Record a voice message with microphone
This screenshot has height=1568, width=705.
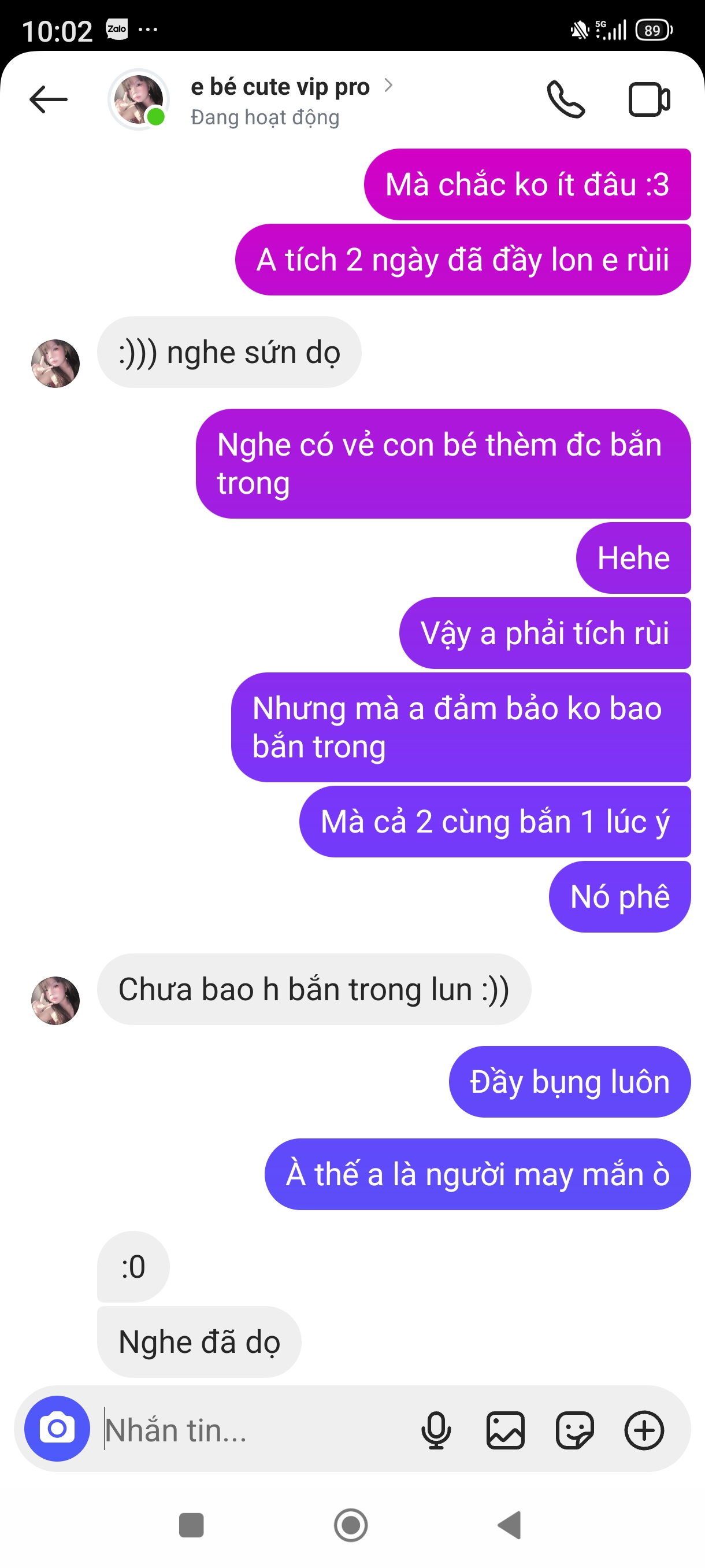[x=436, y=1430]
